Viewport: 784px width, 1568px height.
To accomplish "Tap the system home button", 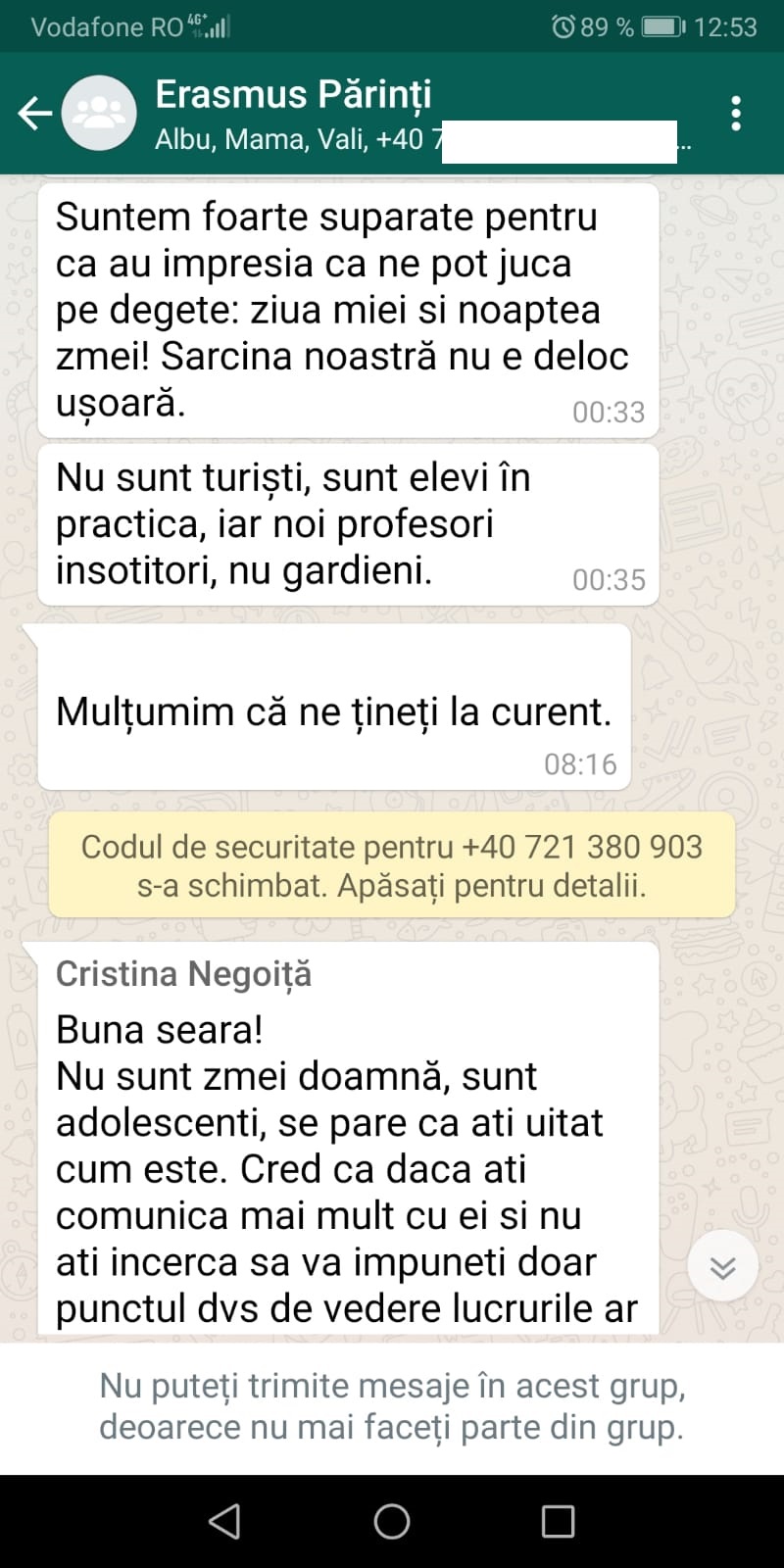I will point(392,1521).
